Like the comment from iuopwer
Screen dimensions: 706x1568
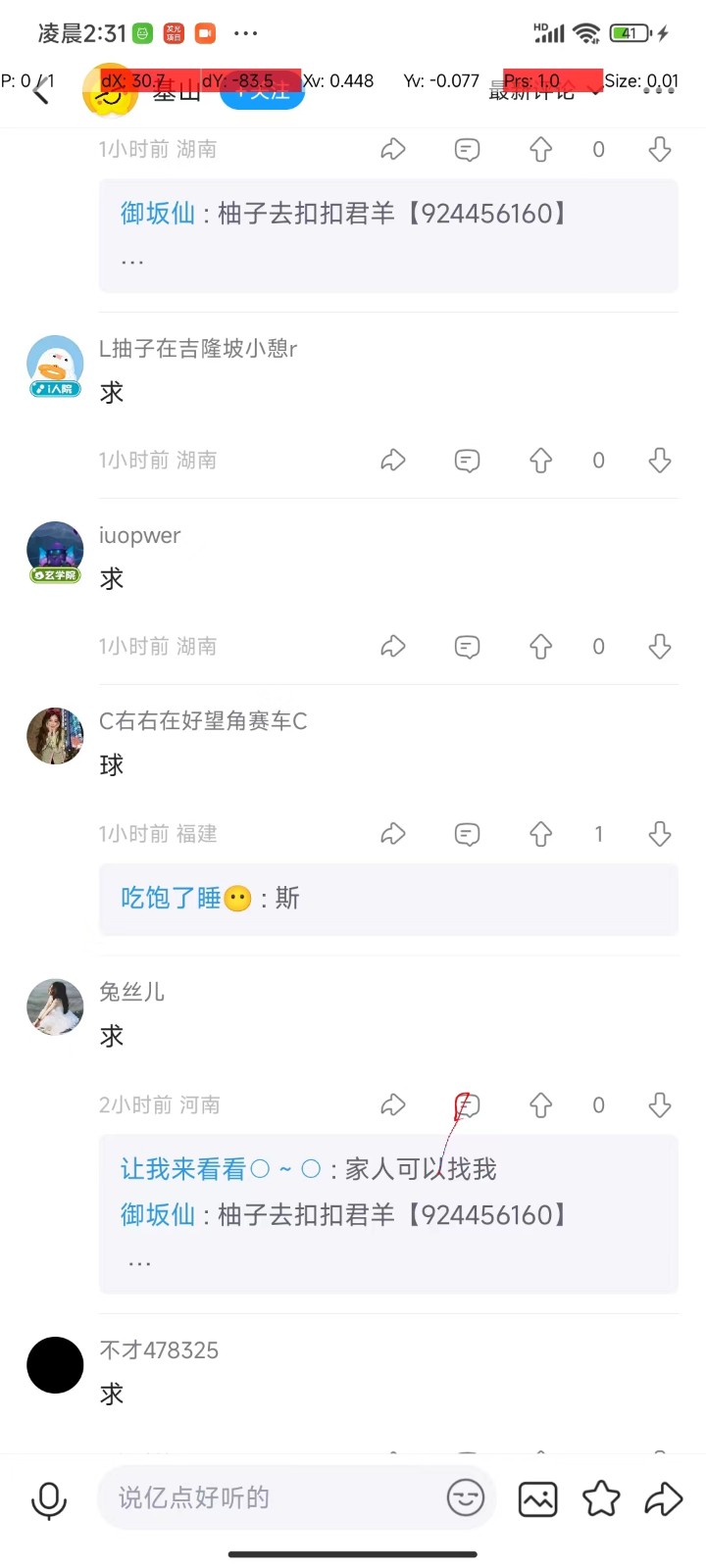[x=540, y=646]
